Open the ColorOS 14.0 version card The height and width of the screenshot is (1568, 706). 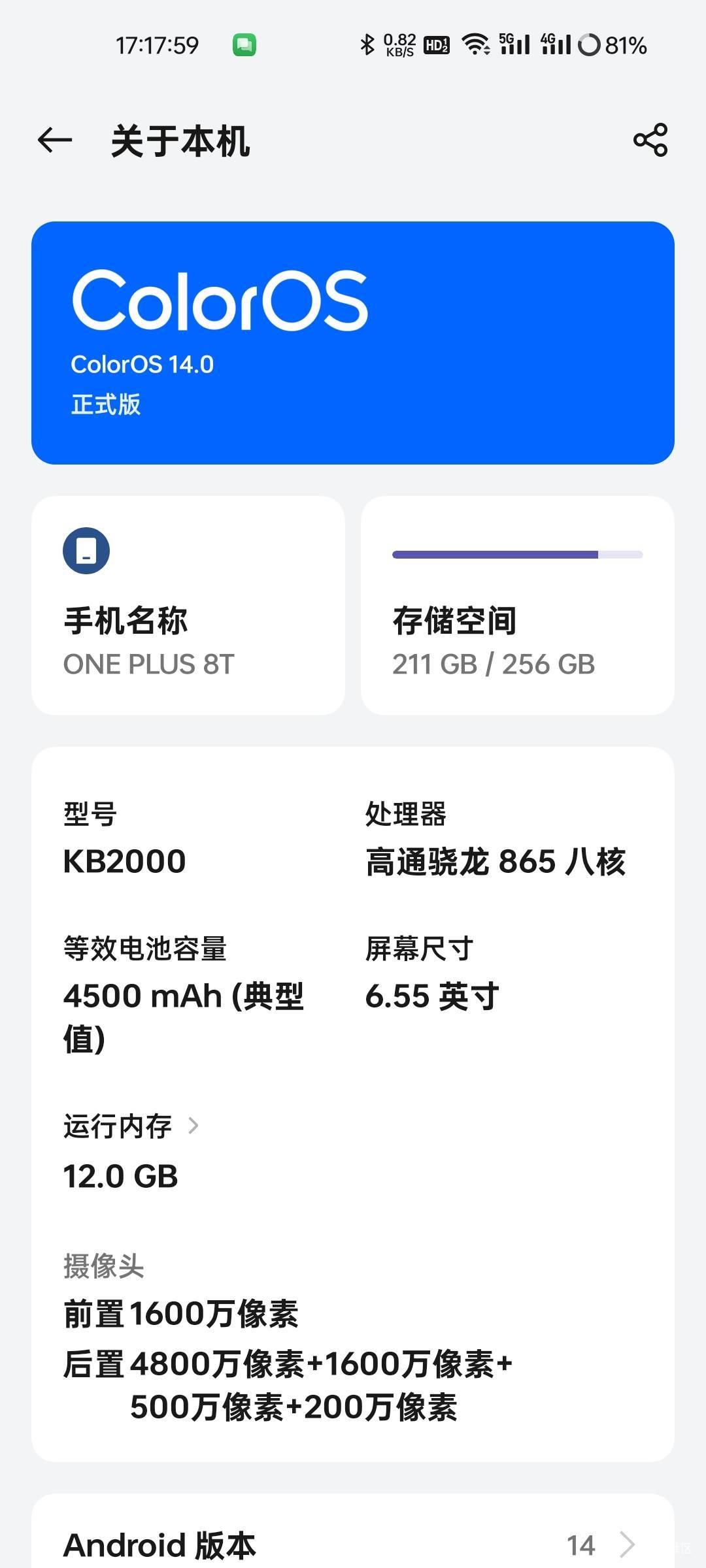[353, 343]
